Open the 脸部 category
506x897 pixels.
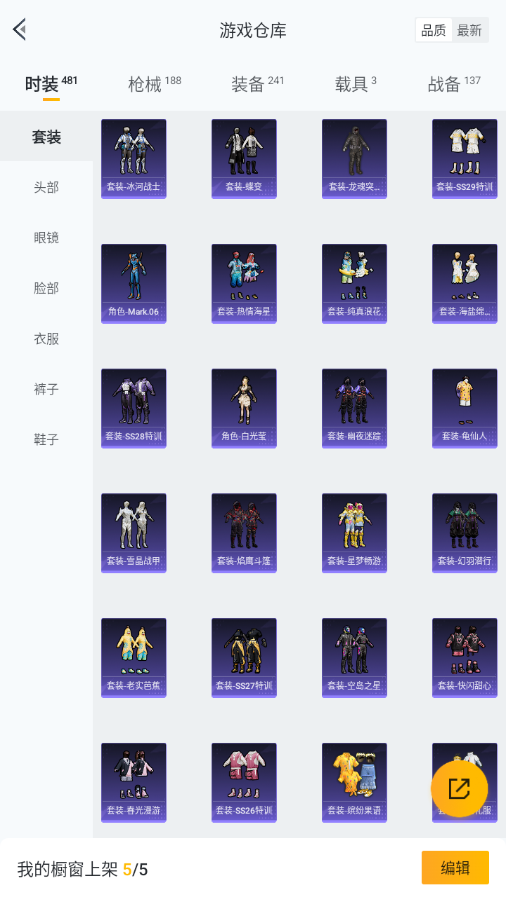tap(46, 288)
